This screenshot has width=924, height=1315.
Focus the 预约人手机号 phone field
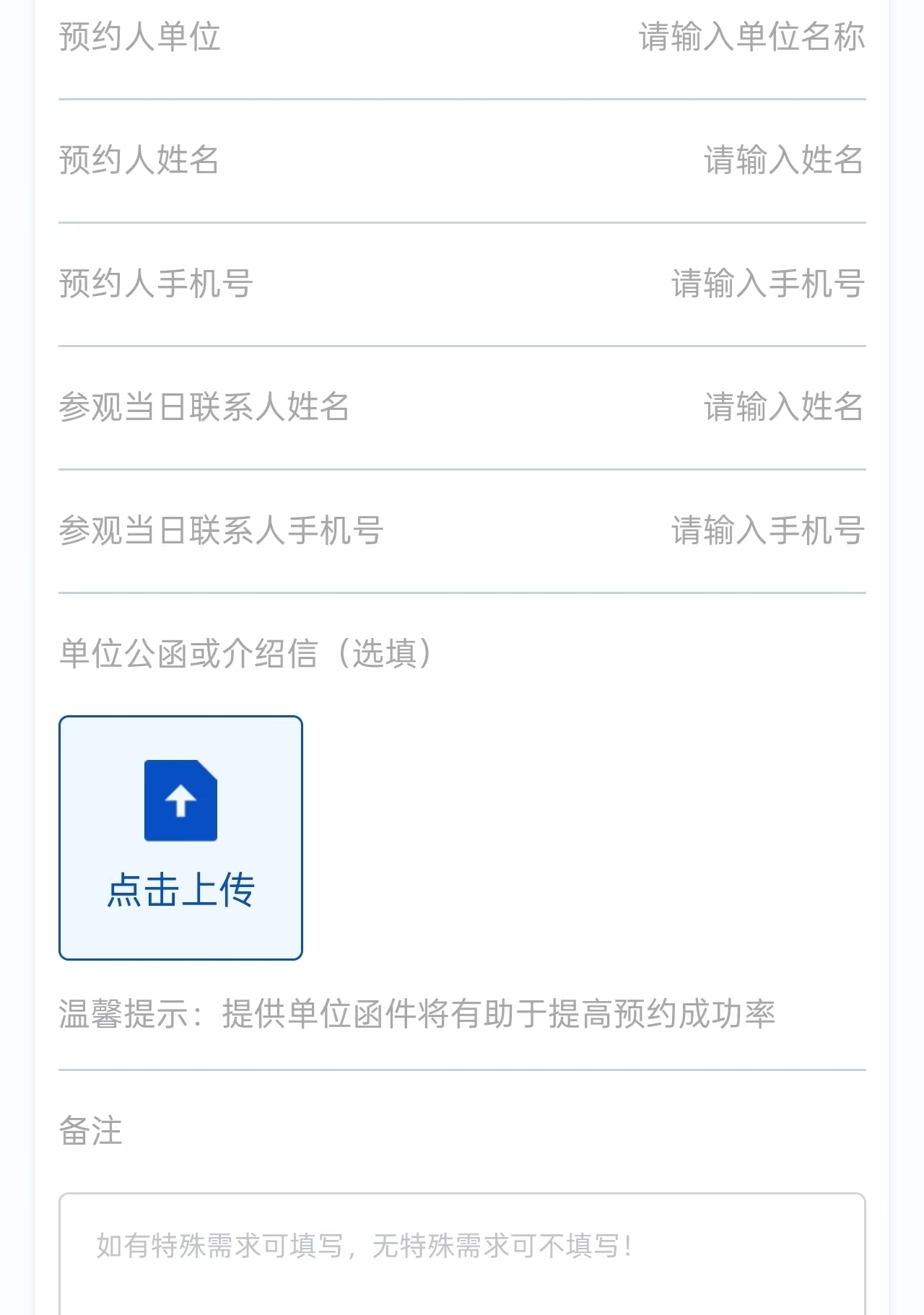767,284
